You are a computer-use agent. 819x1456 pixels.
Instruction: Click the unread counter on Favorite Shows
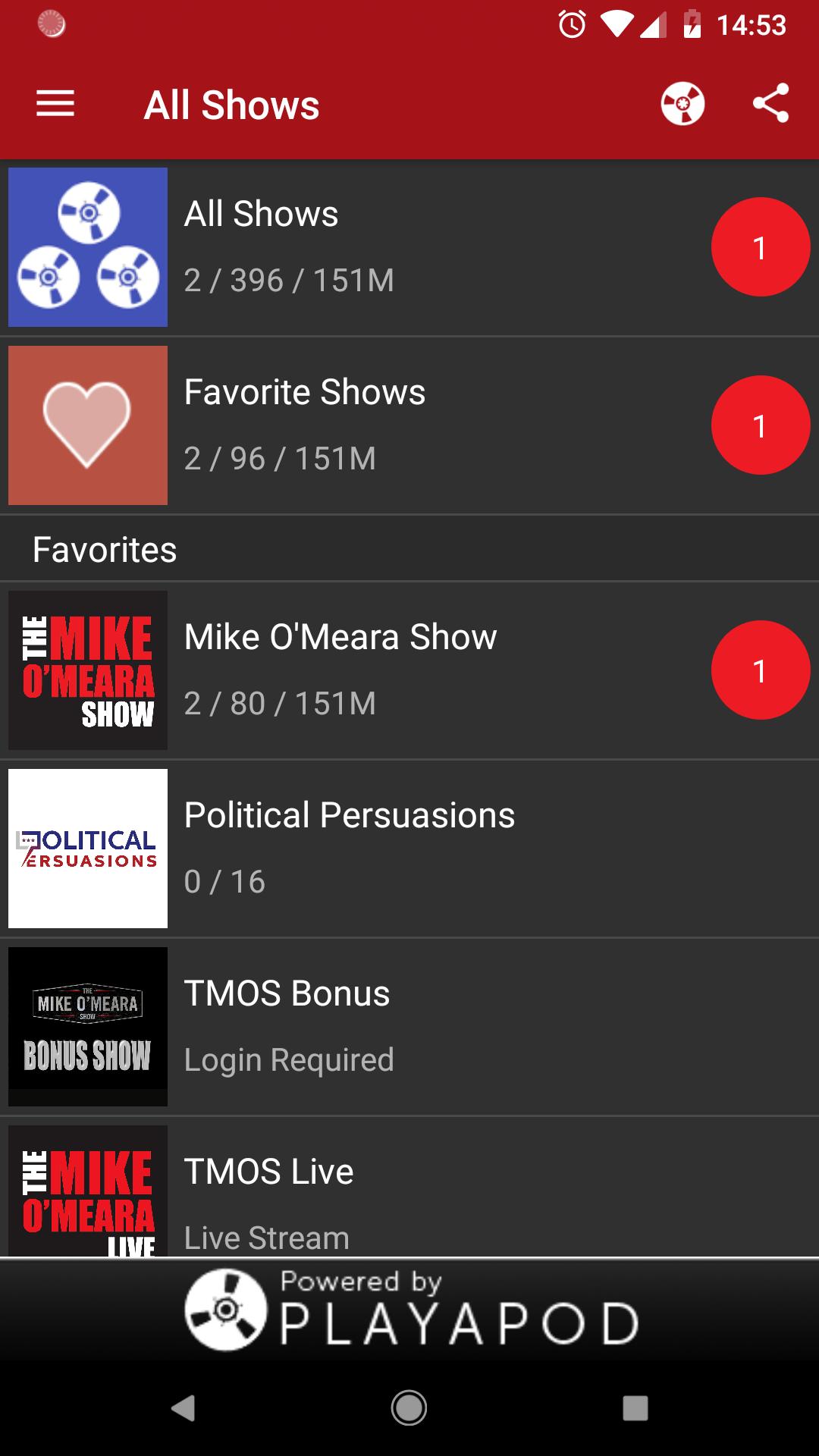[761, 425]
